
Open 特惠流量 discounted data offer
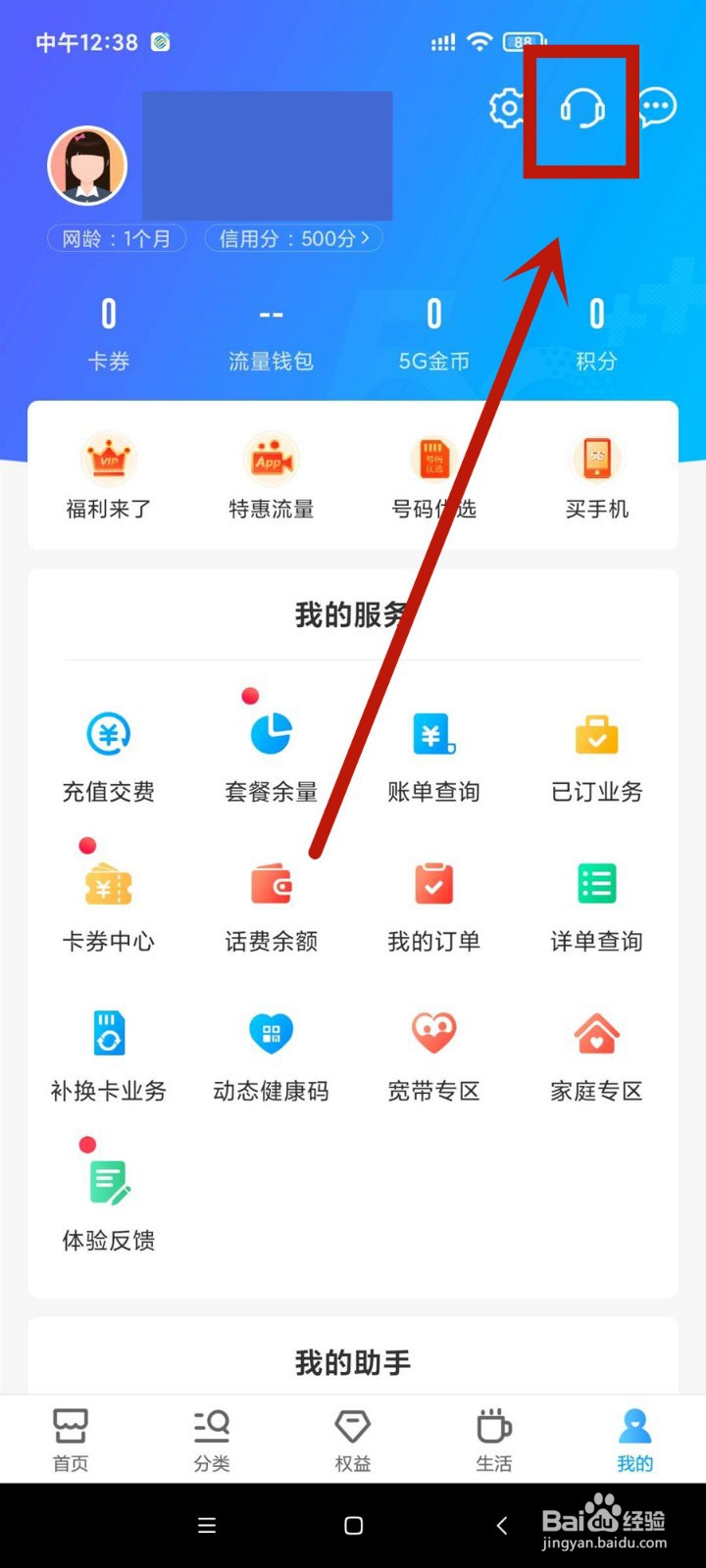click(271, 475)
